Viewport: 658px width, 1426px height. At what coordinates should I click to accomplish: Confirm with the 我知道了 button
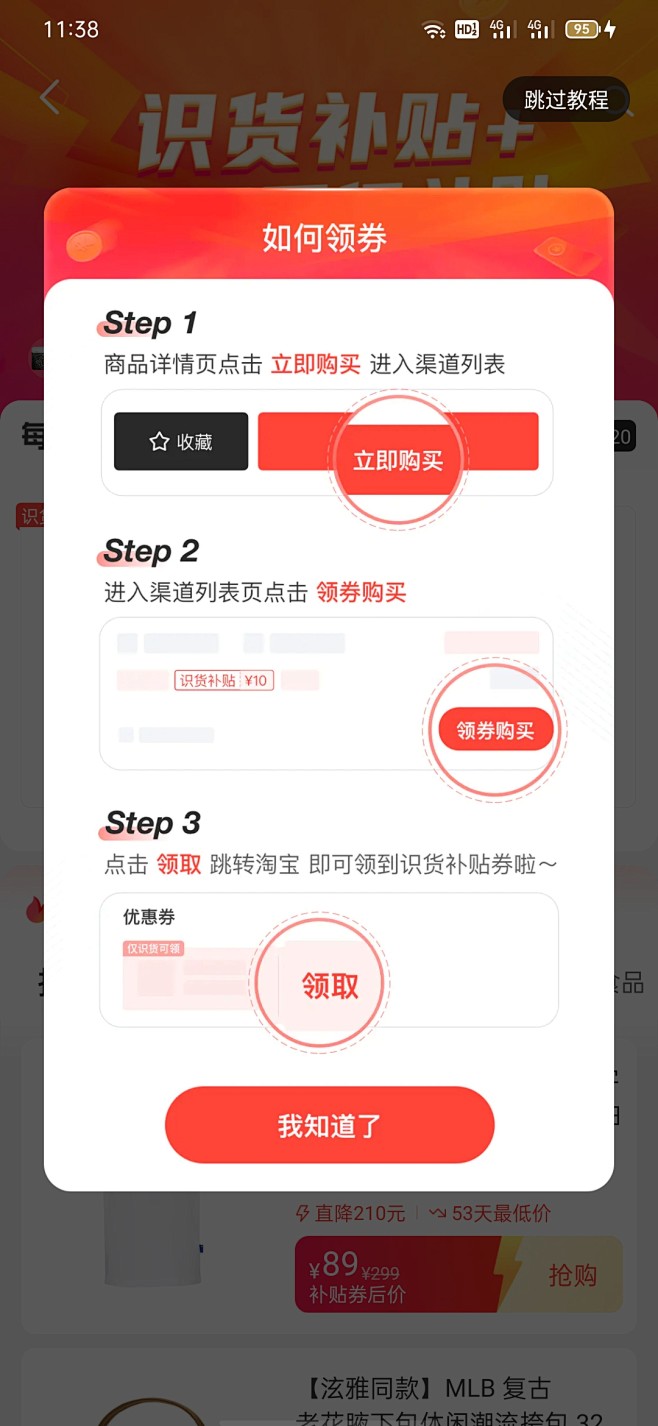(329, 1126)
